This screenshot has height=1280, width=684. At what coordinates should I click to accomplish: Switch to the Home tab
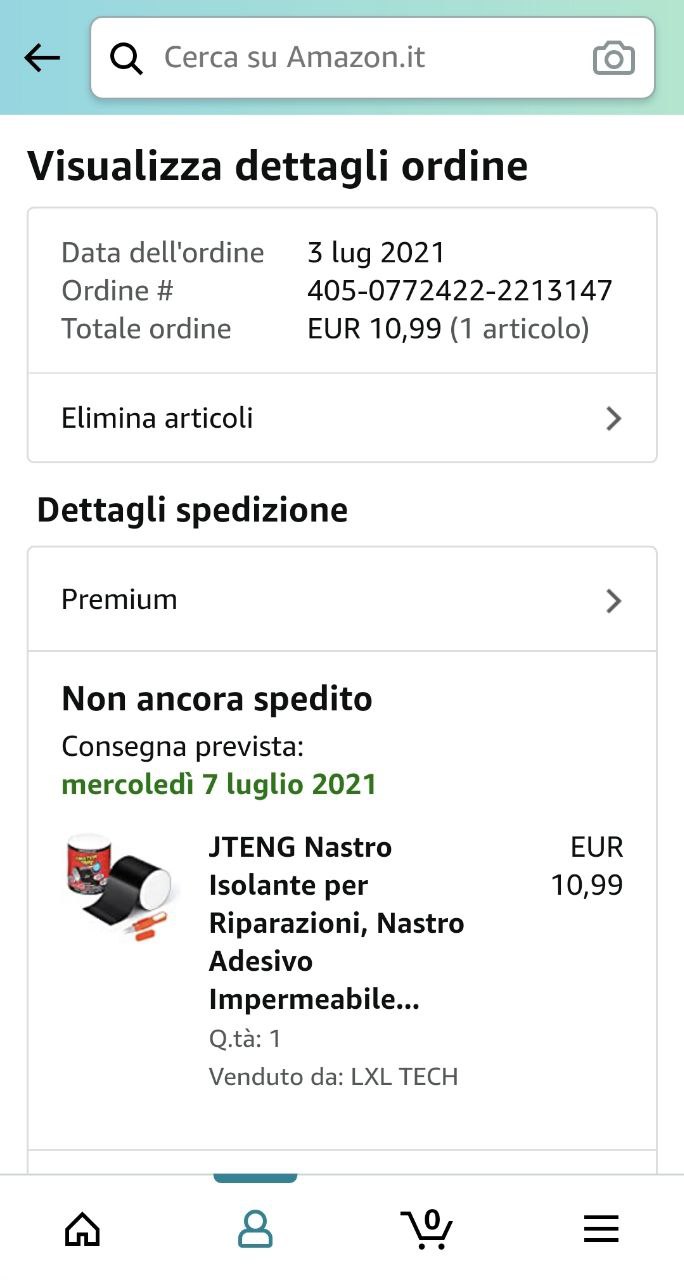(x=82, y=1228)
